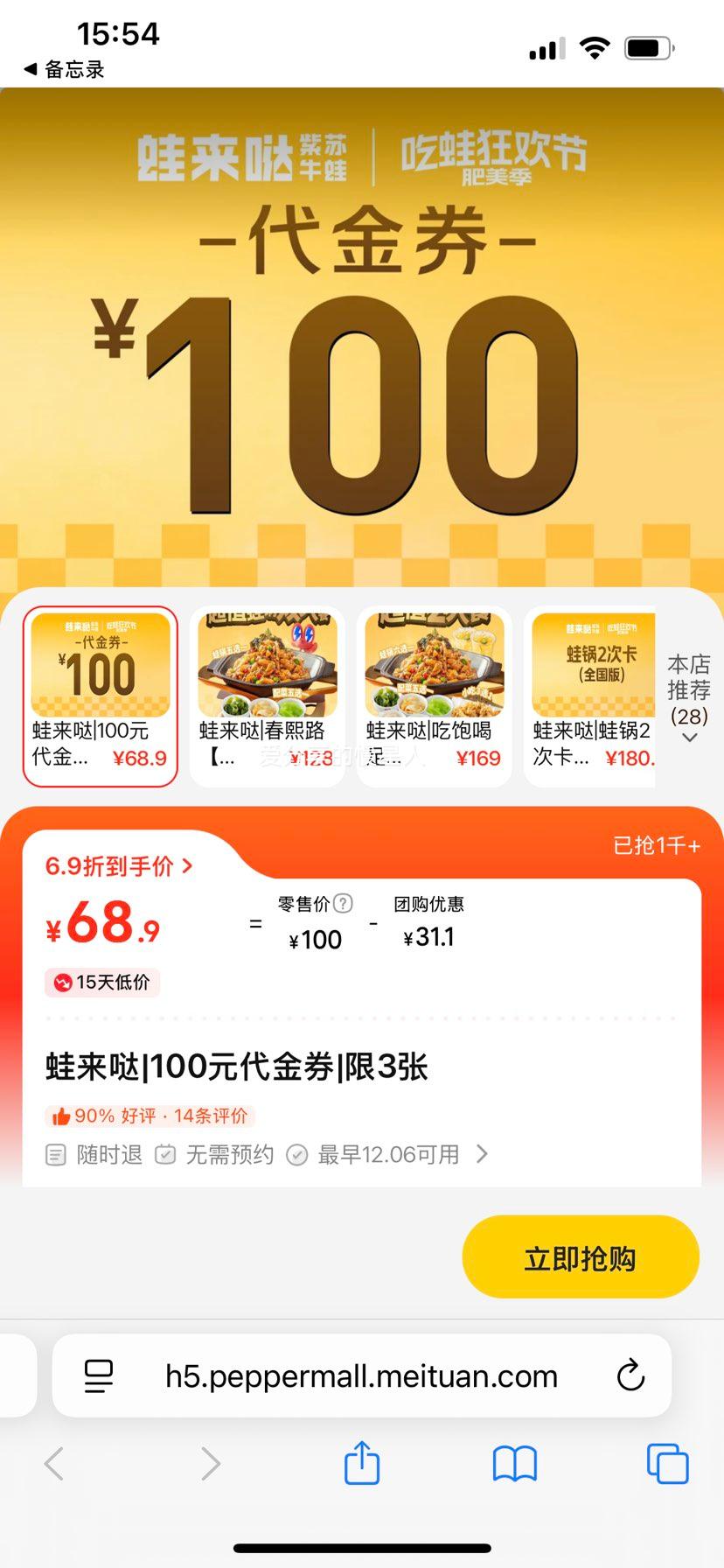Open details via the 最早12.06可用 chevron
Image resolution: width=724 pixels, height=1568 pixels.
click(482, 1154)
